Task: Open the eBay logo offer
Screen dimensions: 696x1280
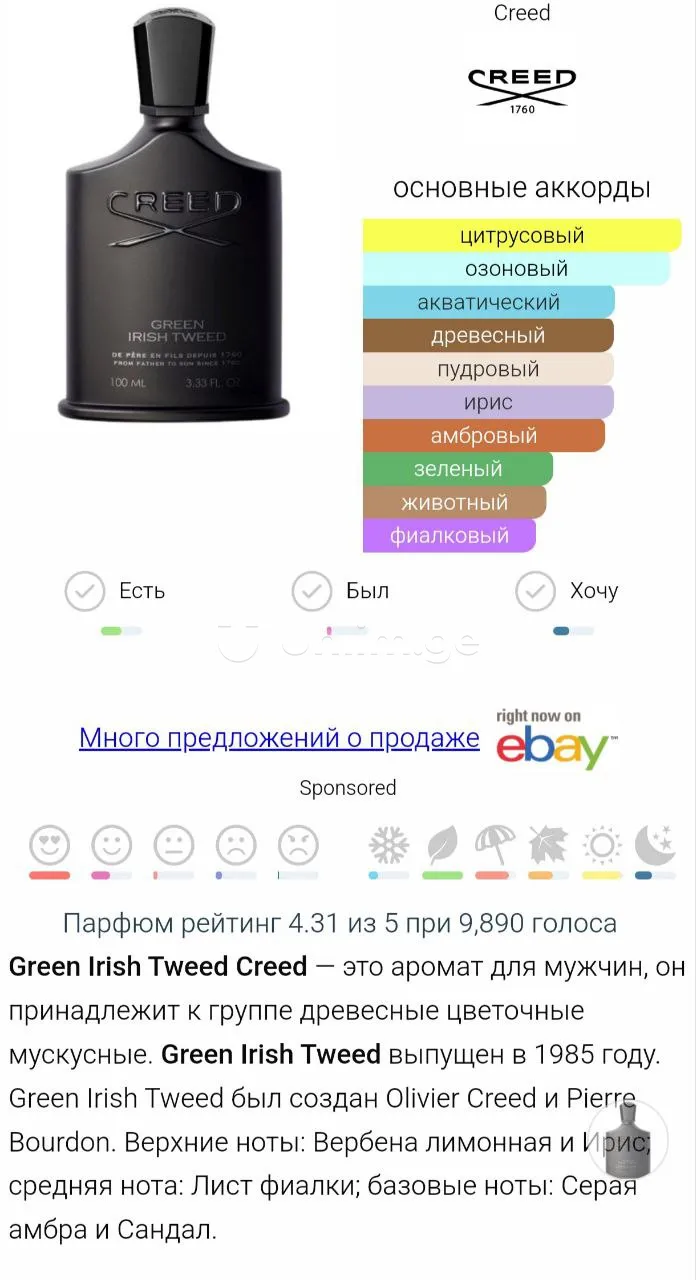Action: coord(552,740)
